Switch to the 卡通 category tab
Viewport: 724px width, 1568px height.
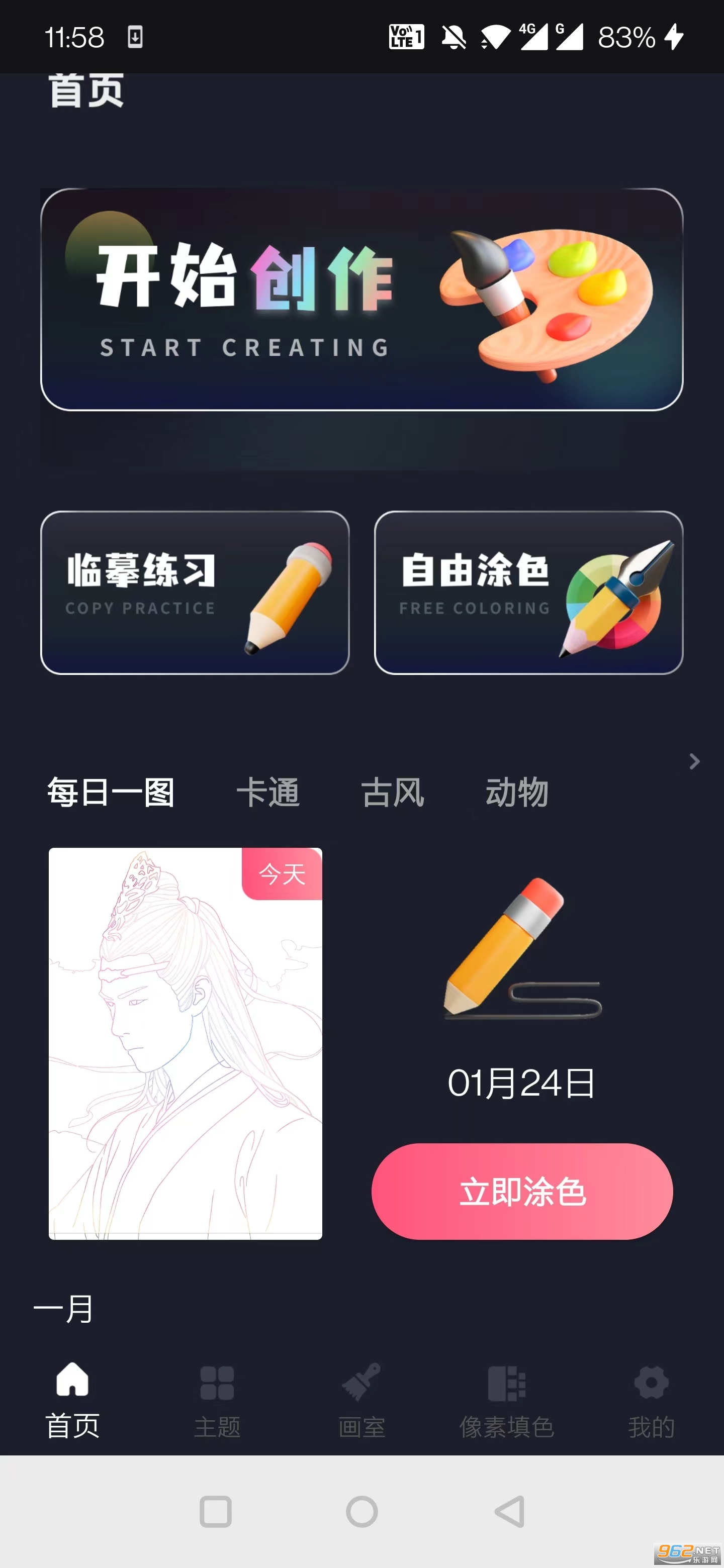click(x=268, y=792)
